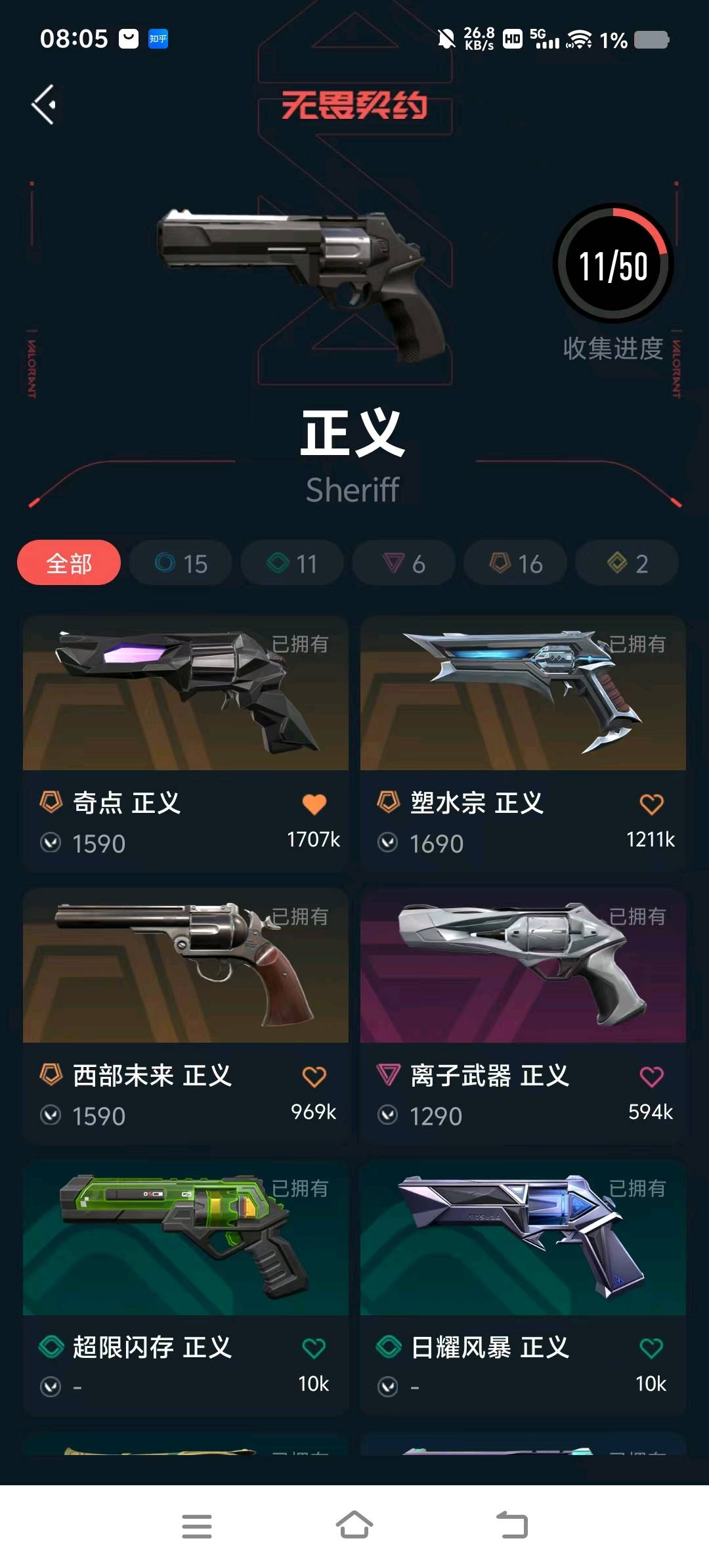Open the 塑水宗 正义 skin card

(523, 696)
